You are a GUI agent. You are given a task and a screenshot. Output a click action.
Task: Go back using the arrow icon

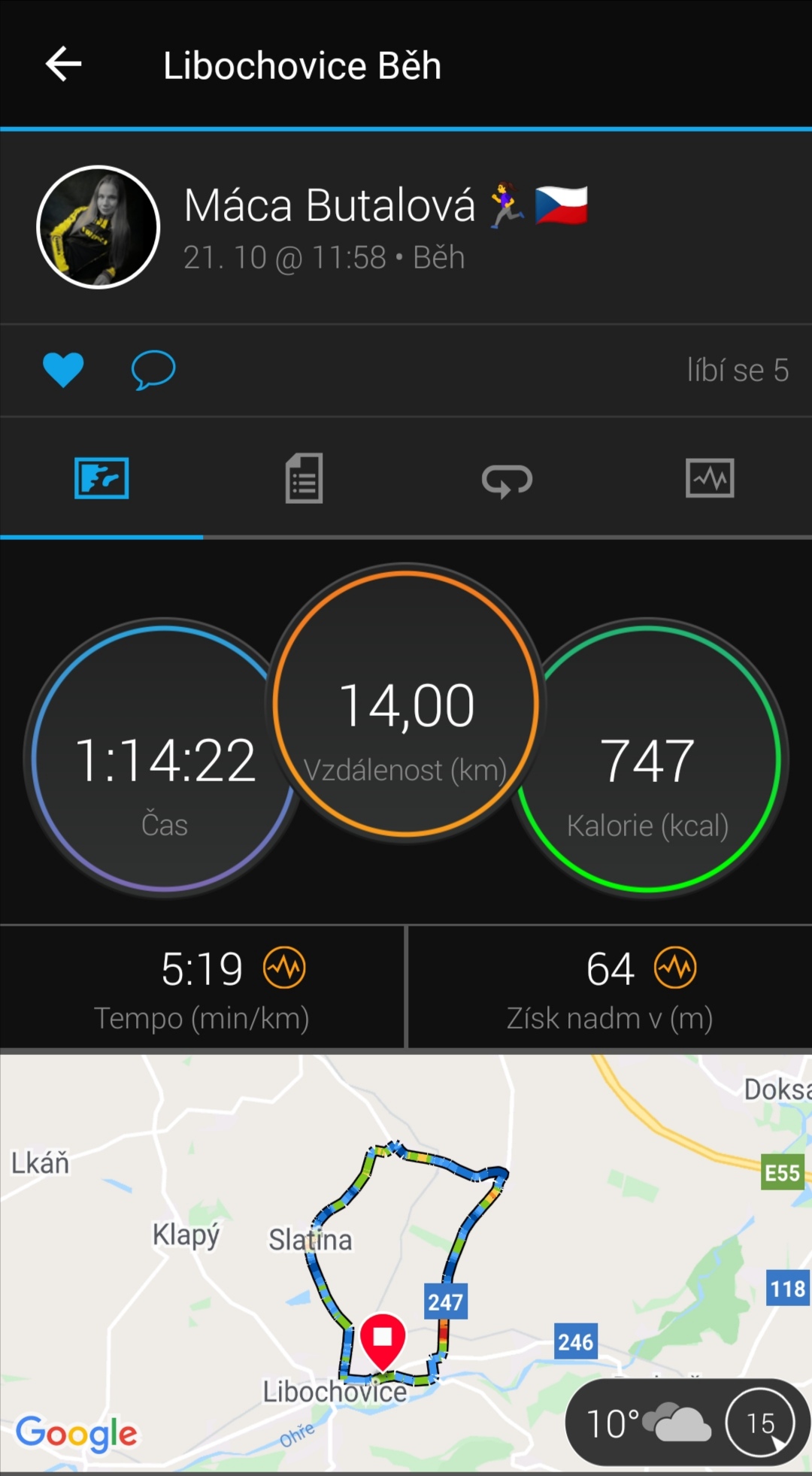click(x=64, y=64)
